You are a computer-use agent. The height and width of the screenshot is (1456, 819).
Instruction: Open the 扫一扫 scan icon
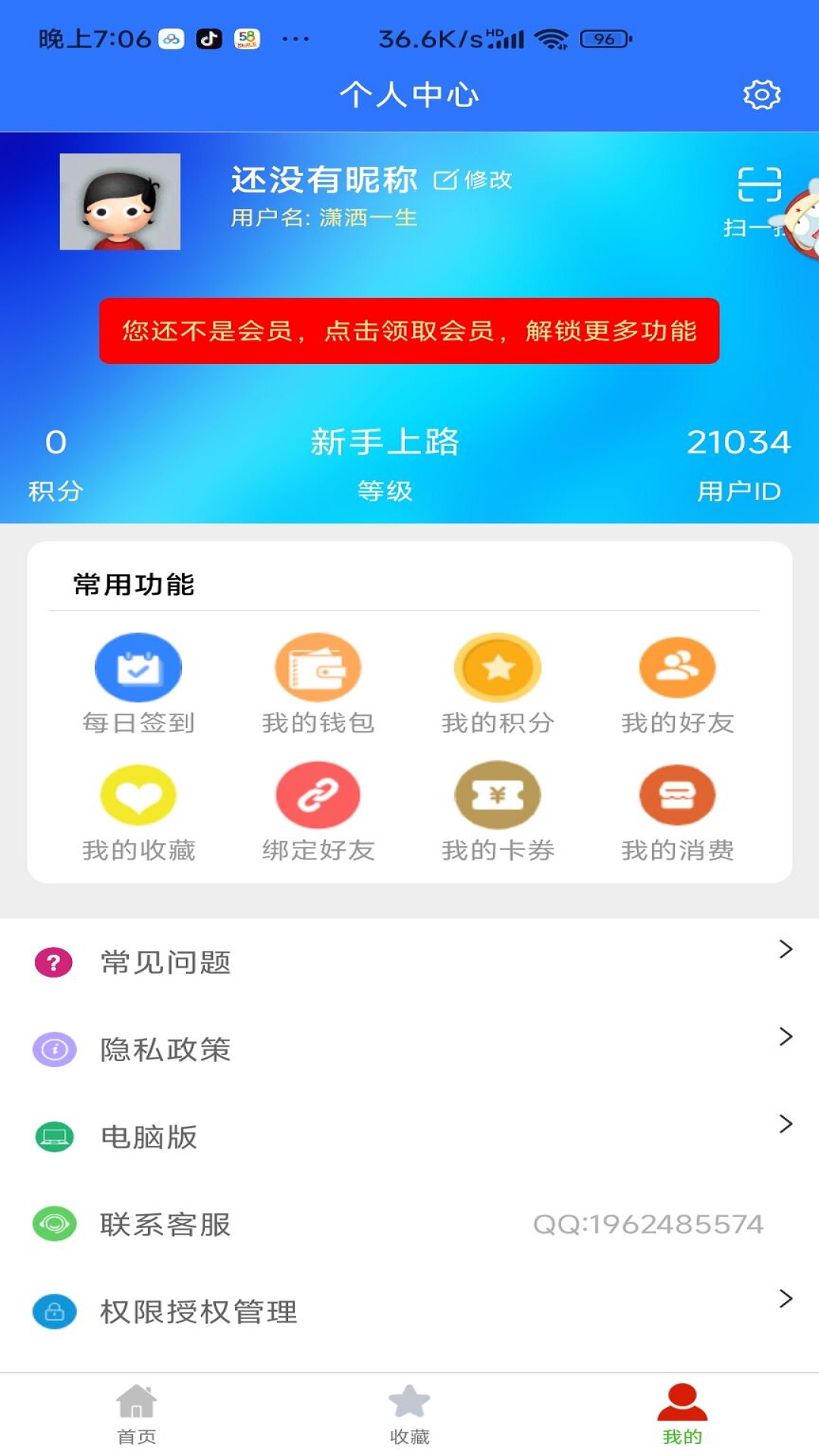761,190
